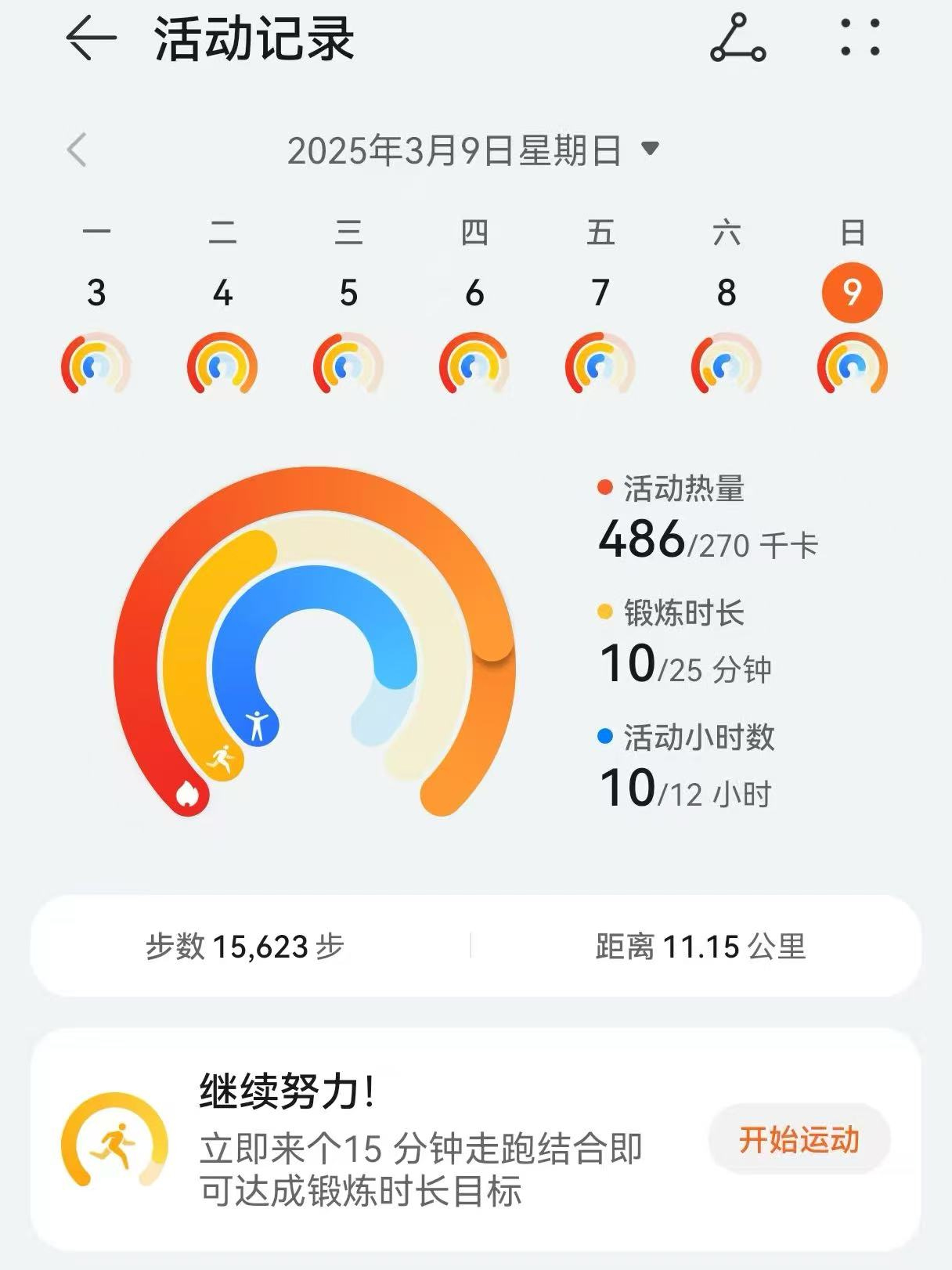The image size is (952, 1270).
Task: Switch to Friday 7 in the weekly view
Action: click(599, 363)
